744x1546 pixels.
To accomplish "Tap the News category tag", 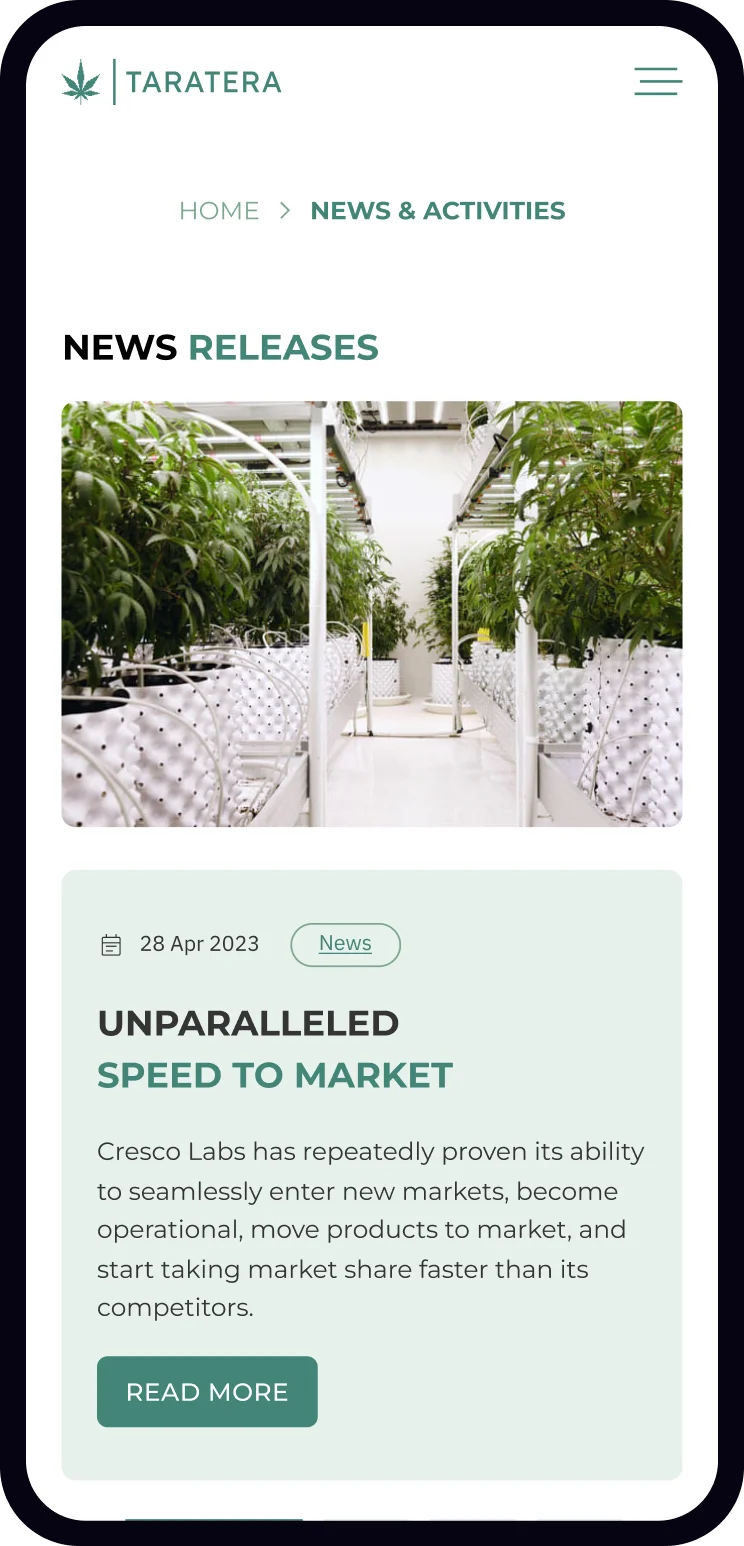I will click(x=345, y=945).
